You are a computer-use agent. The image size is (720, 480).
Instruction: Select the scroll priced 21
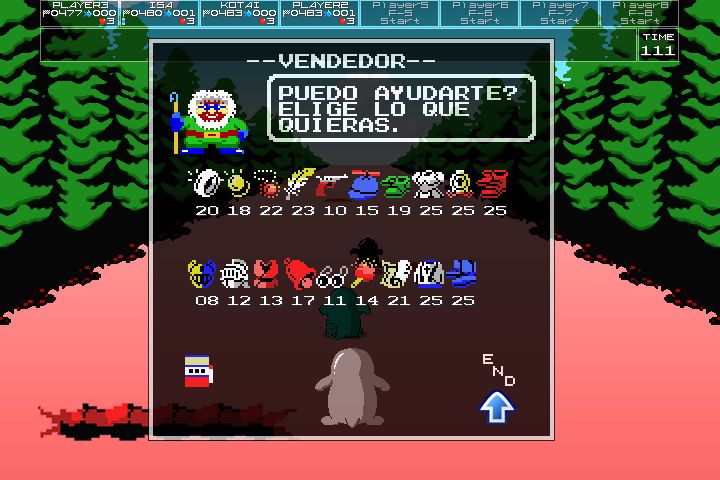[x=396, y=273]
